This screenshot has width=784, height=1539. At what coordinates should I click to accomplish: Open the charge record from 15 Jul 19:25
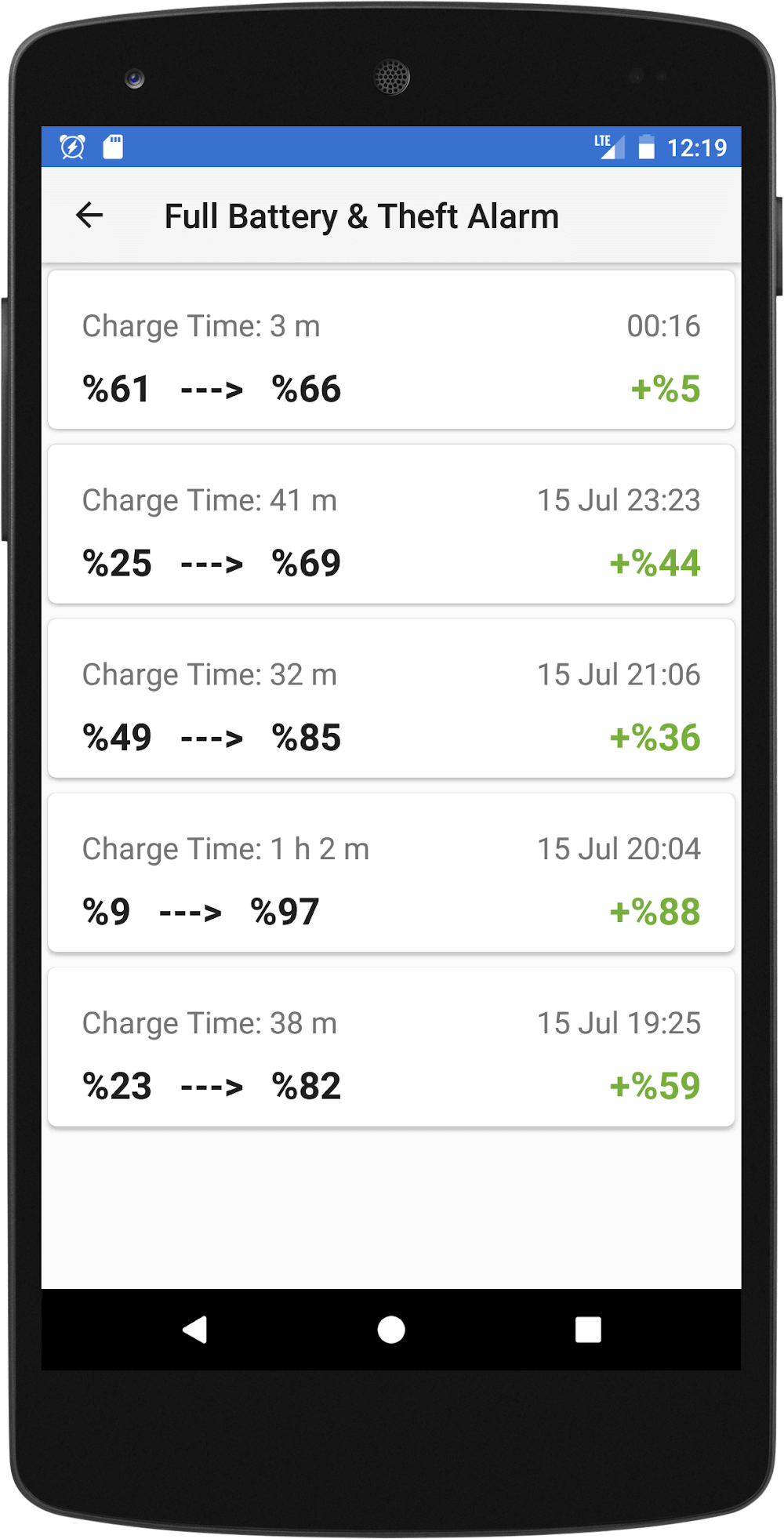[390, 1047]
